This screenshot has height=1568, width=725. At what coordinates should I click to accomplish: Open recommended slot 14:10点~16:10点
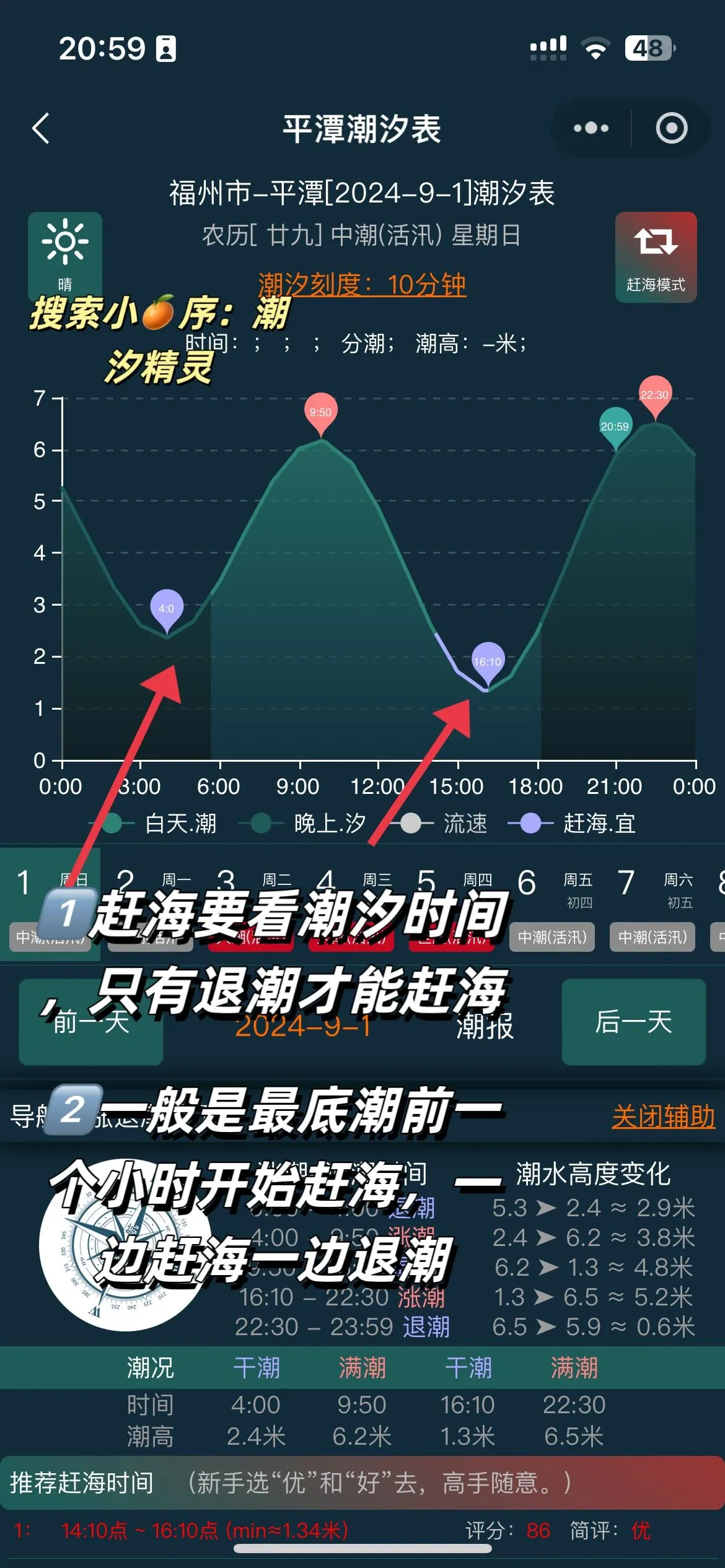(x=204, y=1531)
